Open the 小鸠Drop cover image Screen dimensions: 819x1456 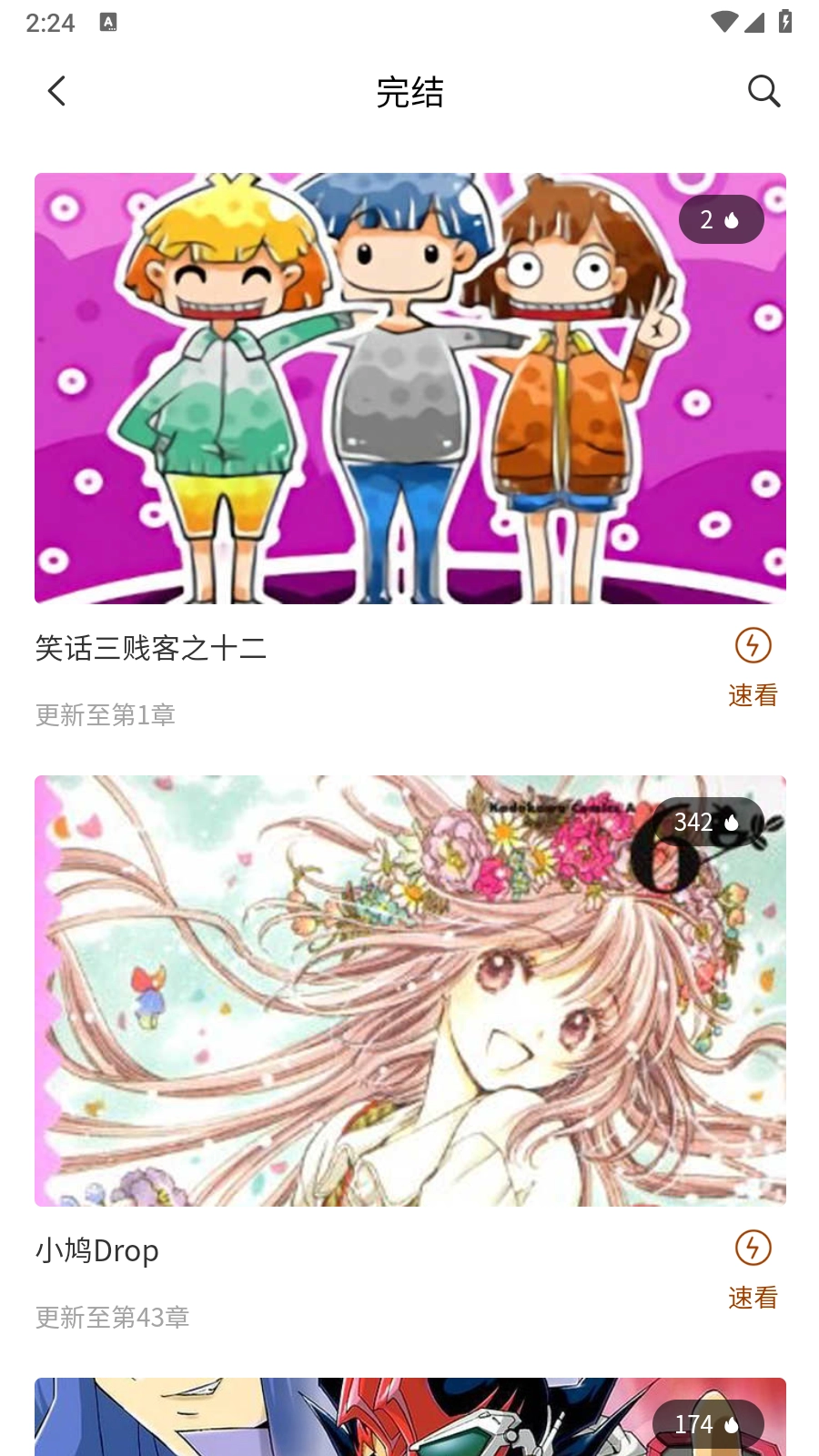point(409,990)
